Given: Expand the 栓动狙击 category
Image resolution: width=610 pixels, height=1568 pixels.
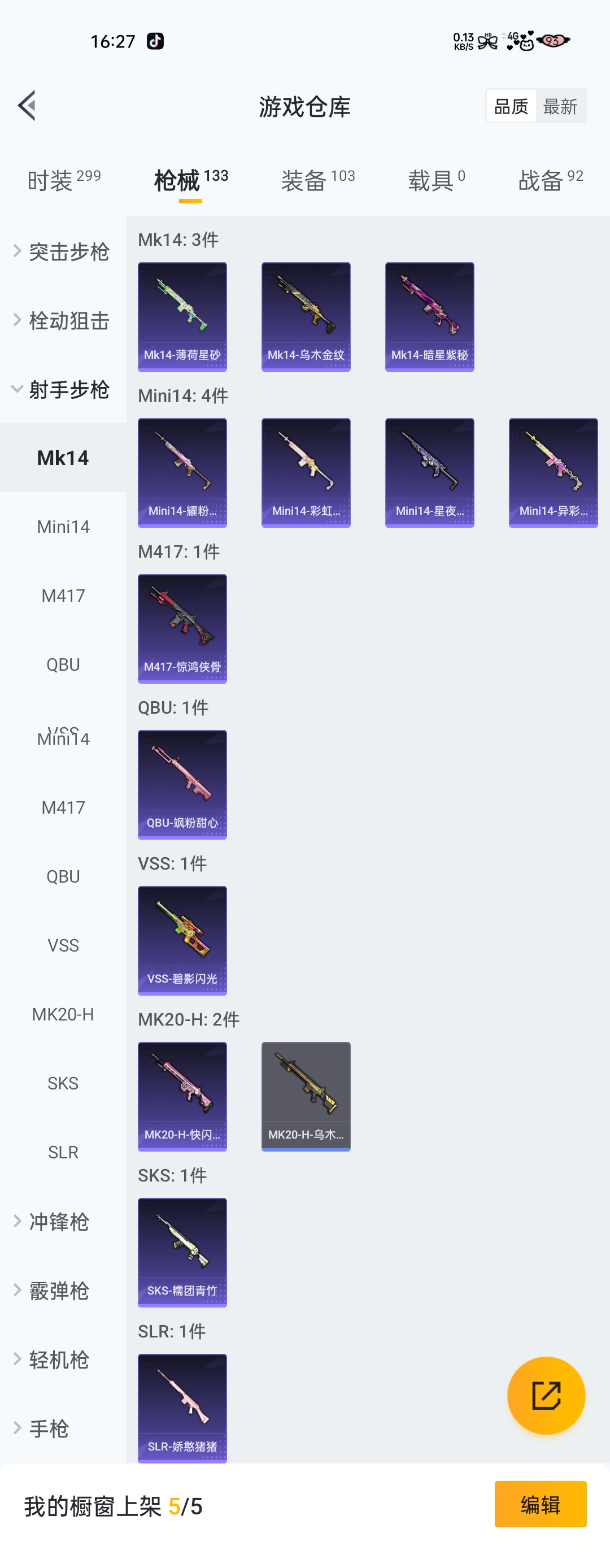Looking at the screenshot, I should (x=63, y=320).
